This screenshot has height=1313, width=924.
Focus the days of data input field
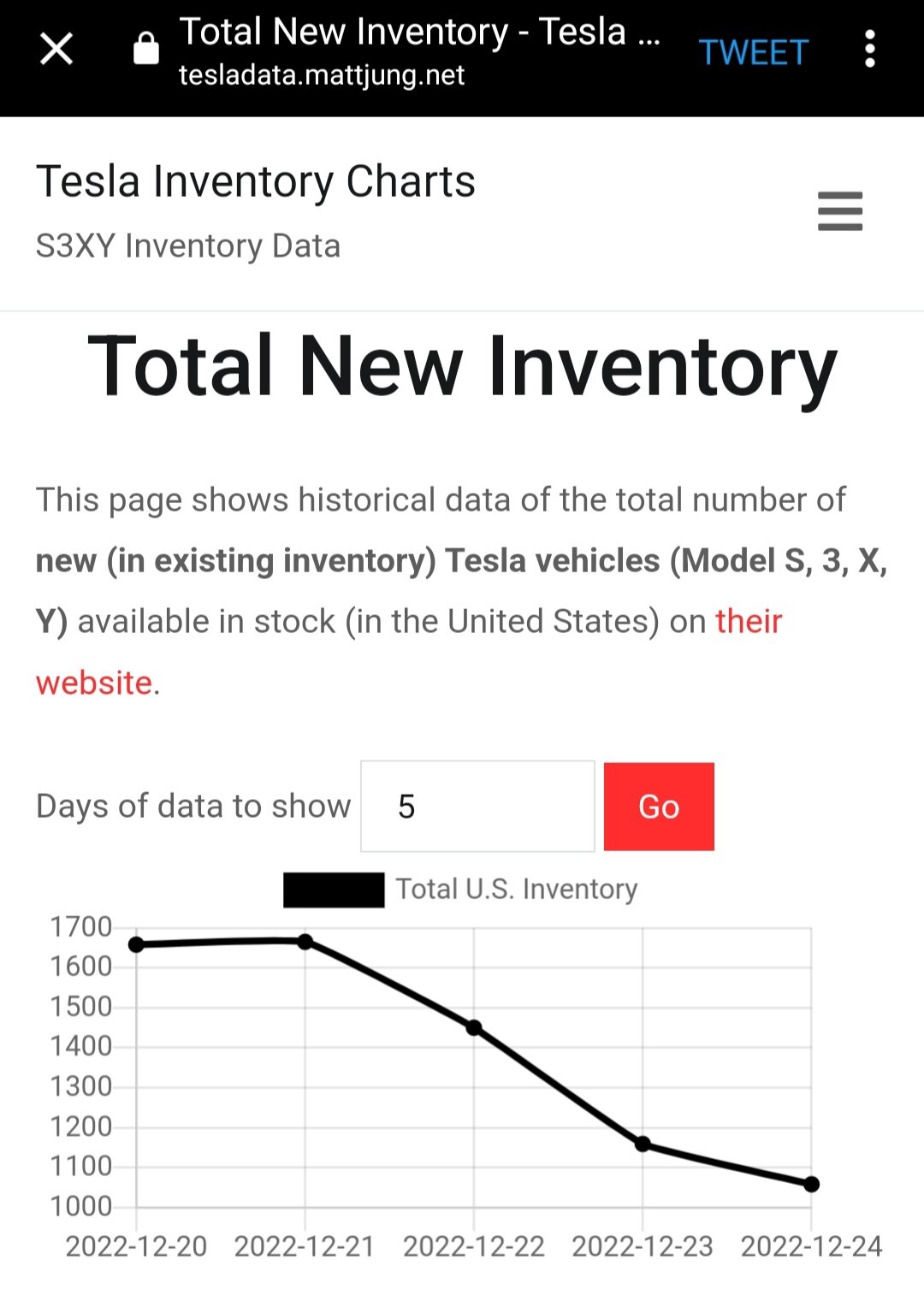coord(477,807)
